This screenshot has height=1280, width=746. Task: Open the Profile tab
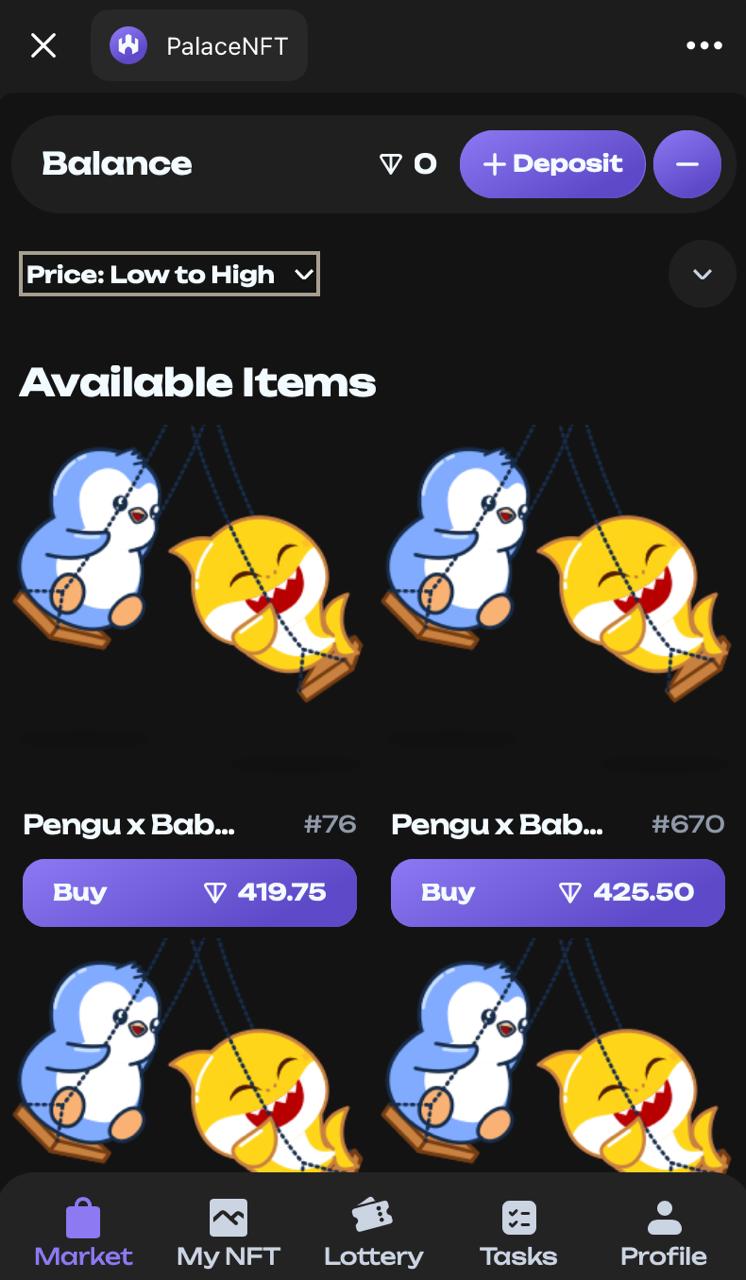(663, 1234)
